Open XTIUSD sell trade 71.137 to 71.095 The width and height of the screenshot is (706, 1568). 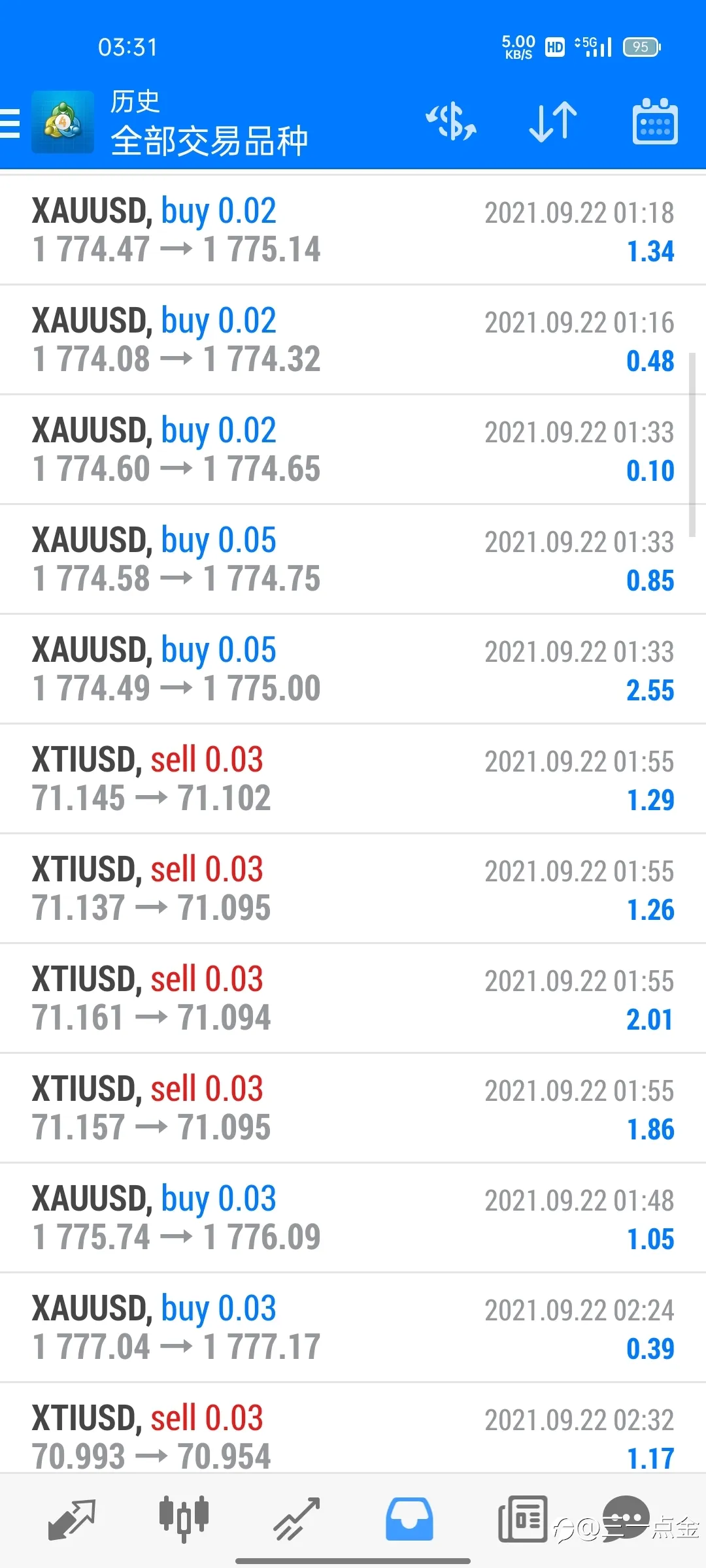(x=353, y=889)
